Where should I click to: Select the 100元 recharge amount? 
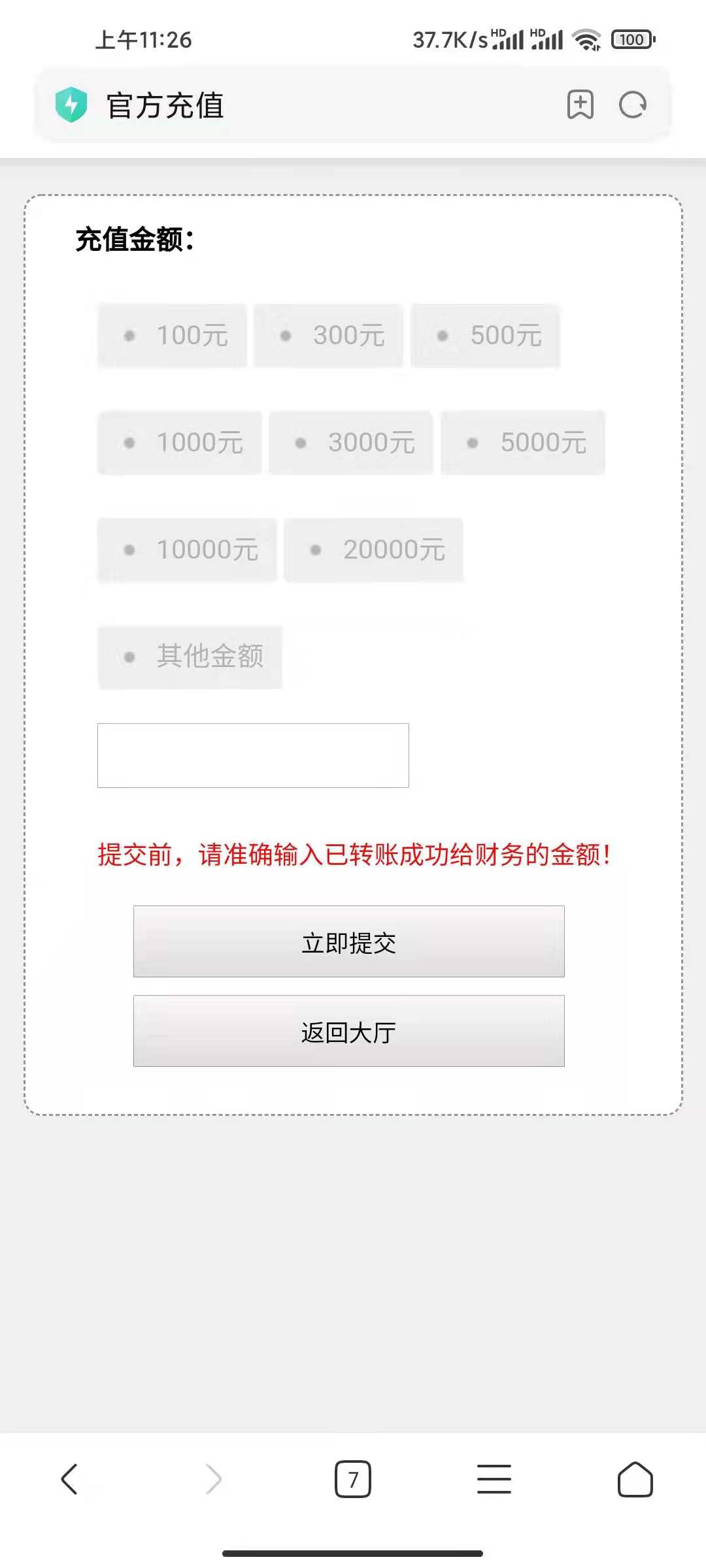173,335
